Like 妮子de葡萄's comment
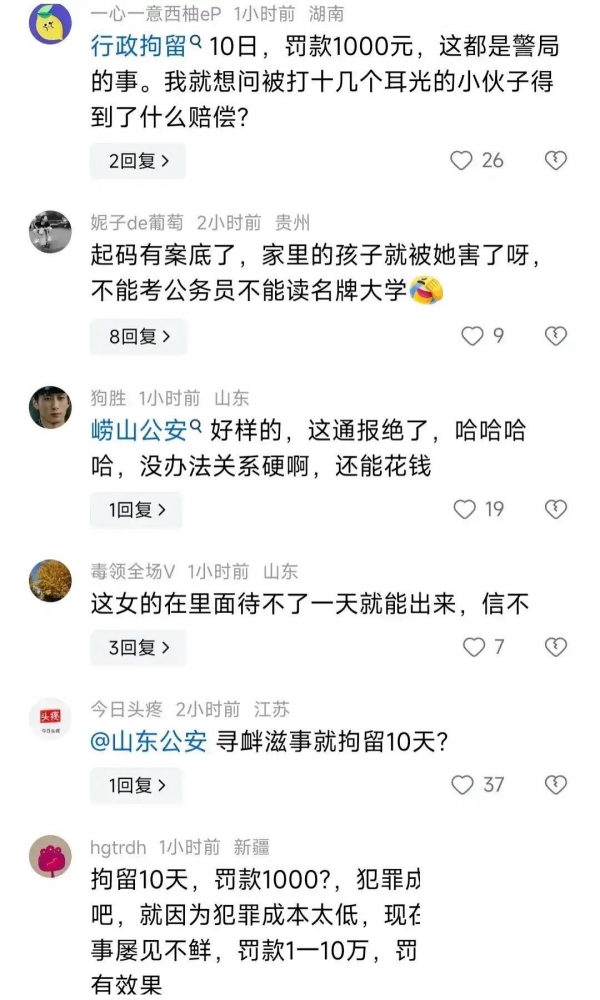 point(472,337)
